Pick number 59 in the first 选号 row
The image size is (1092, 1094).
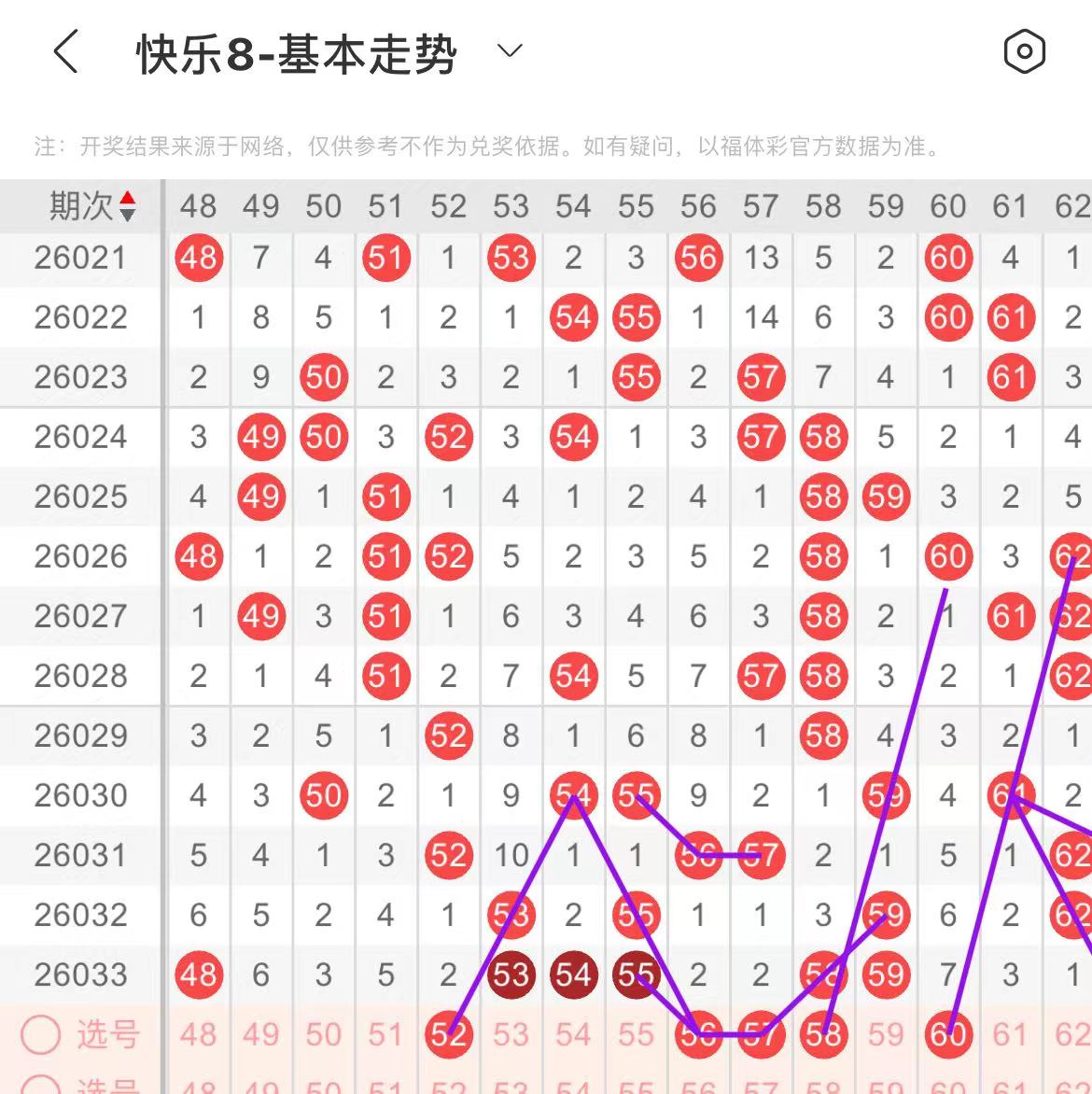click(x=886, y=1034)
